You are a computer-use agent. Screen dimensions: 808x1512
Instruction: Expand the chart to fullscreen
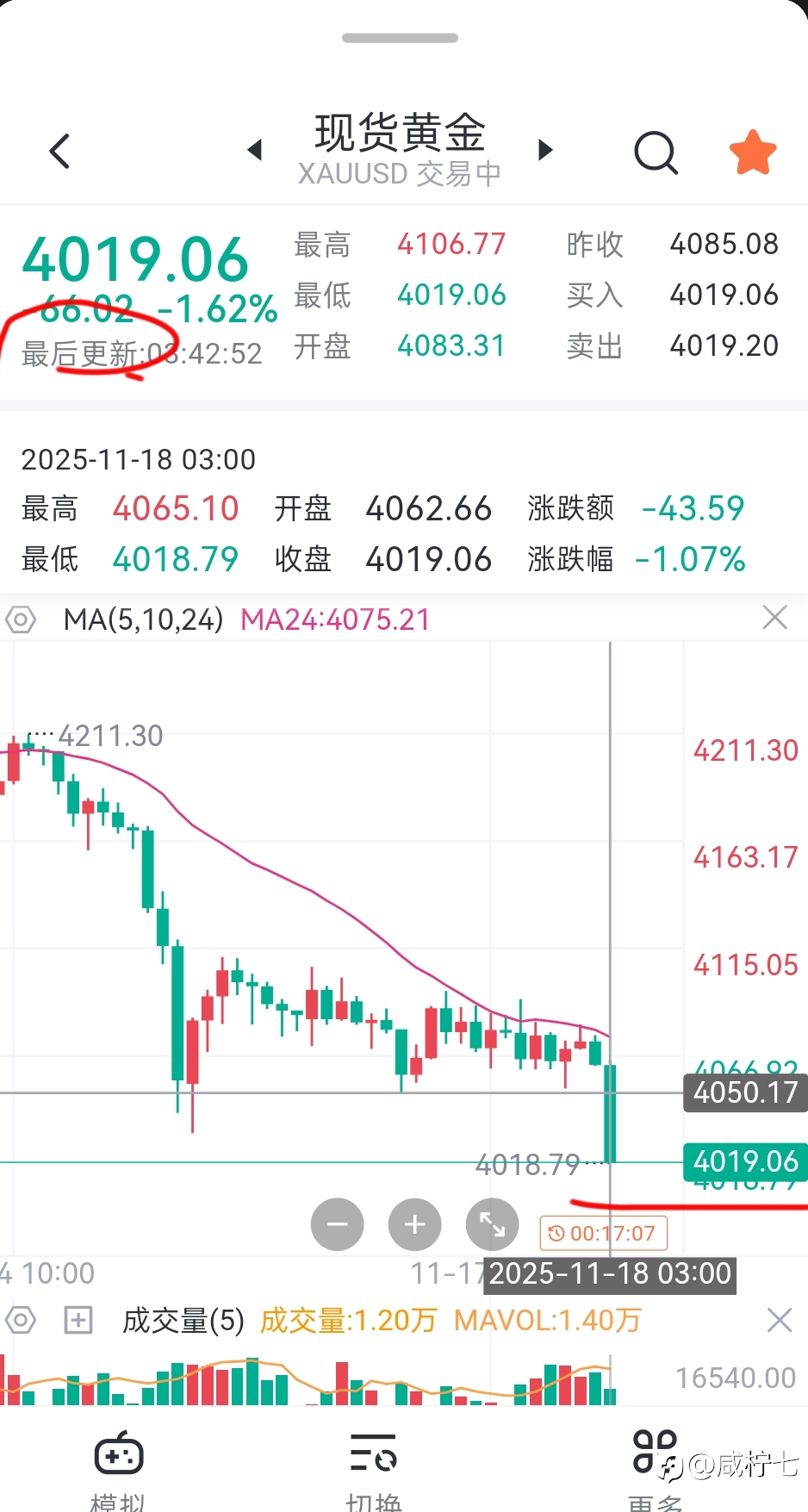coord(493,1224)
